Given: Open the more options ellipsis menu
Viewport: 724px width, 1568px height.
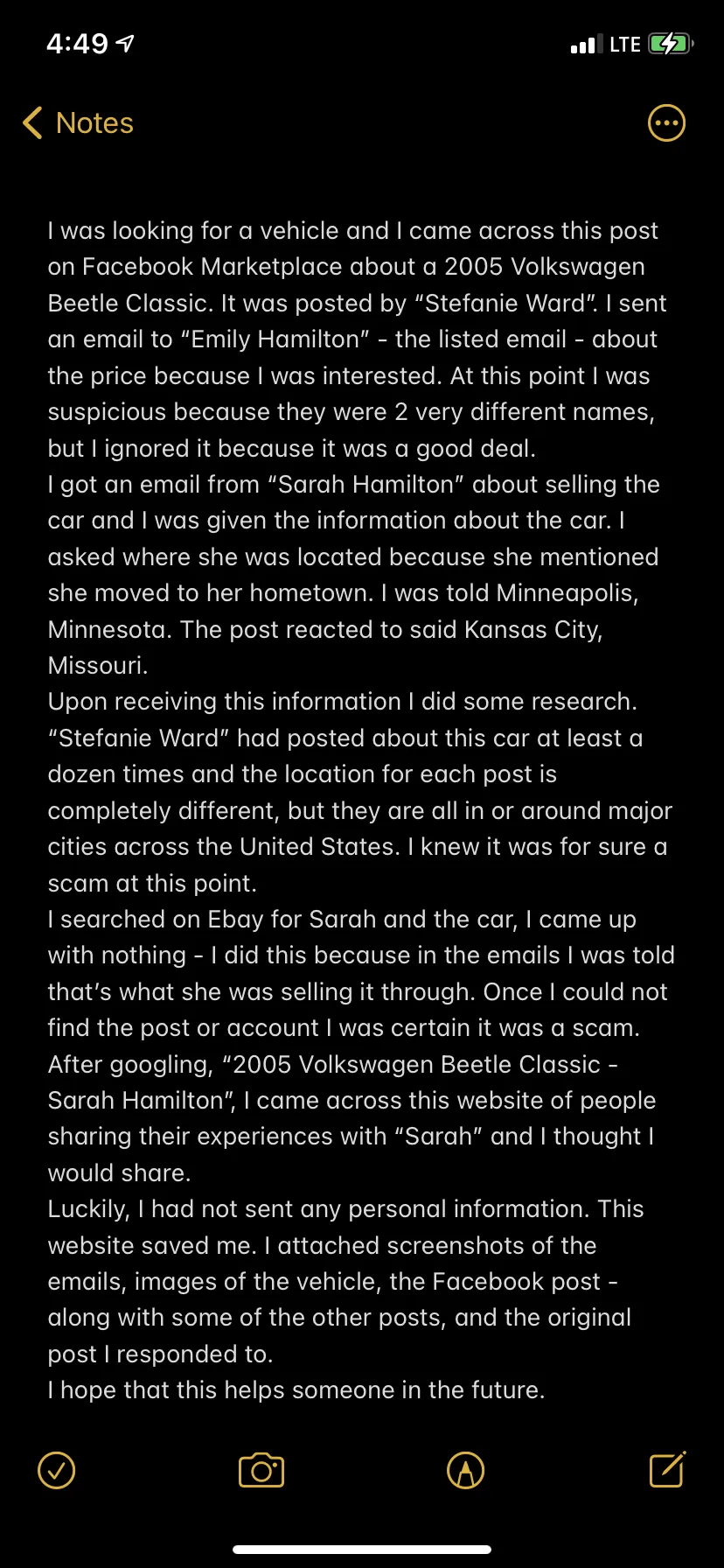Looking at the screenshot, I should coord(666,123).
